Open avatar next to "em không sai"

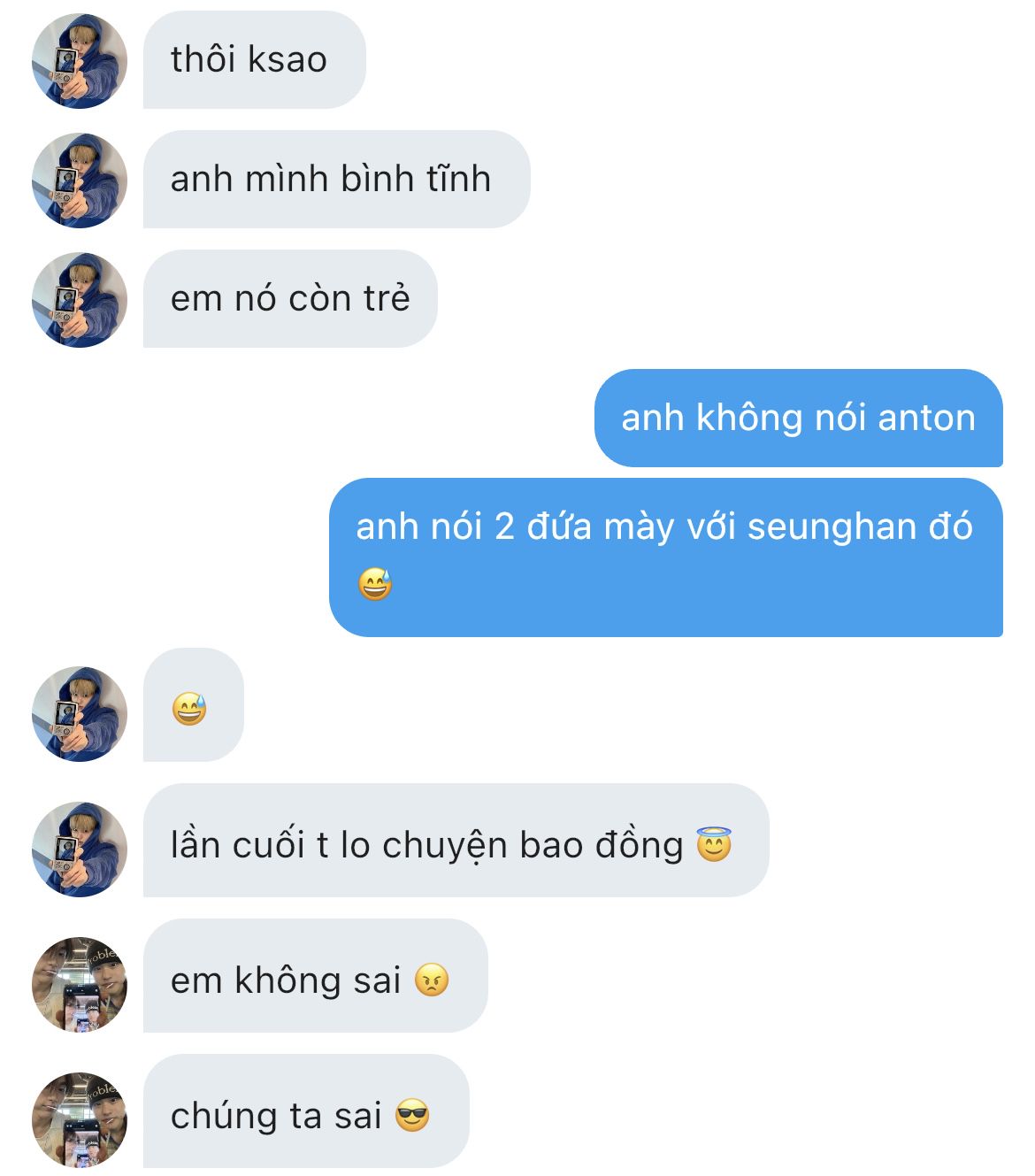pyautogui.click(x=80, y=985)
